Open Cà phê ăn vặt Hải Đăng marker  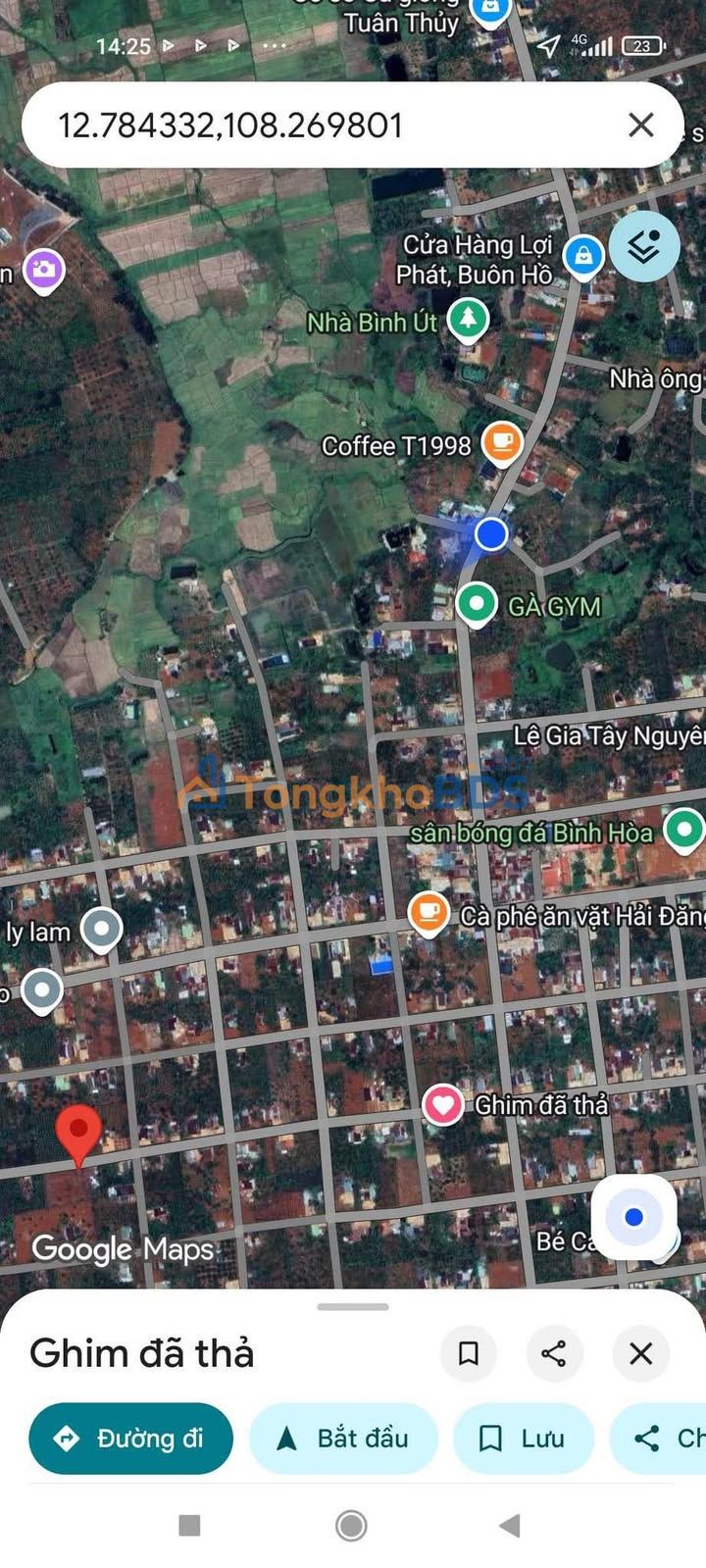click(x=428, y=914)
